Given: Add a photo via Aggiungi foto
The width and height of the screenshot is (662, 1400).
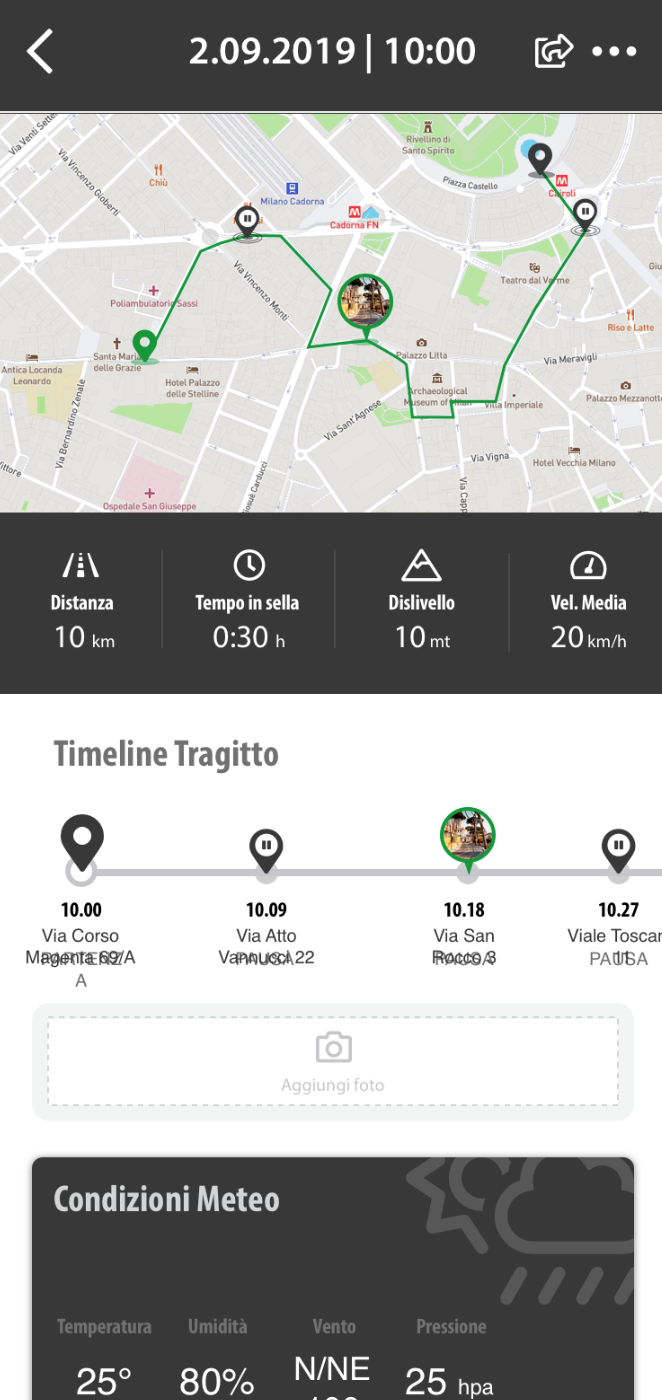Looking at the screenshot, I should (x=333, y=1062).
